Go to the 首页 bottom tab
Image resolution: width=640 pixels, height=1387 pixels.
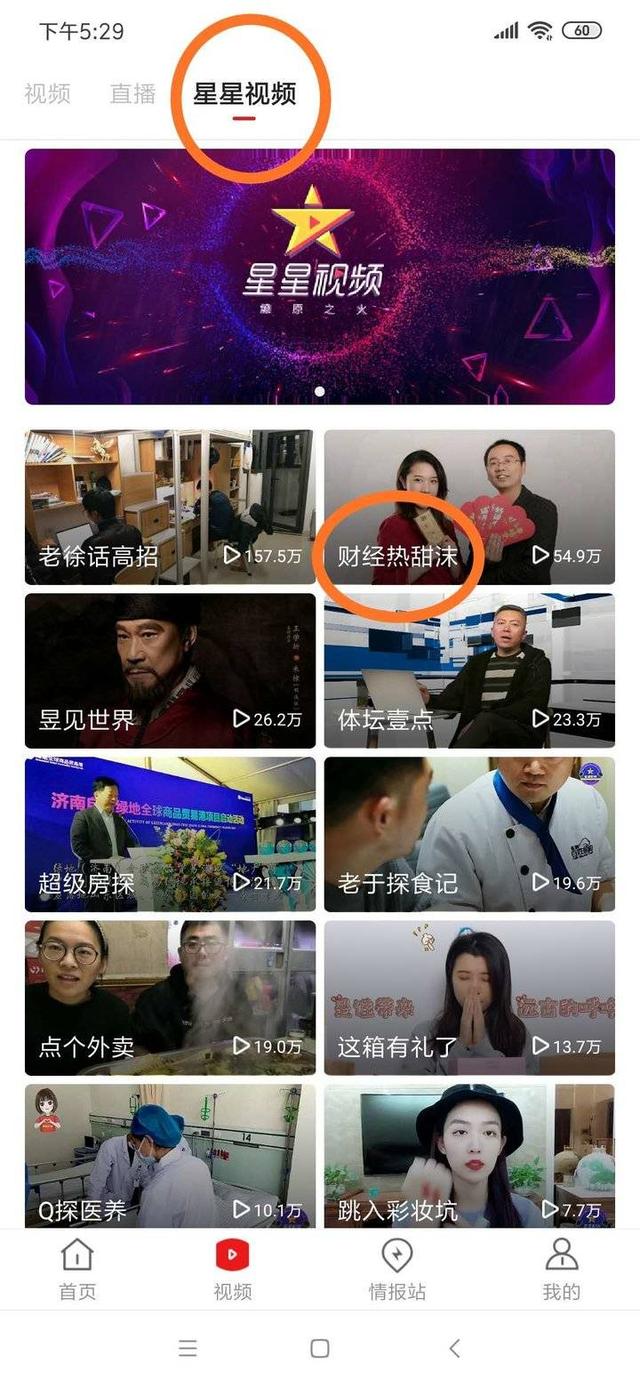[x=77, y=1270]
